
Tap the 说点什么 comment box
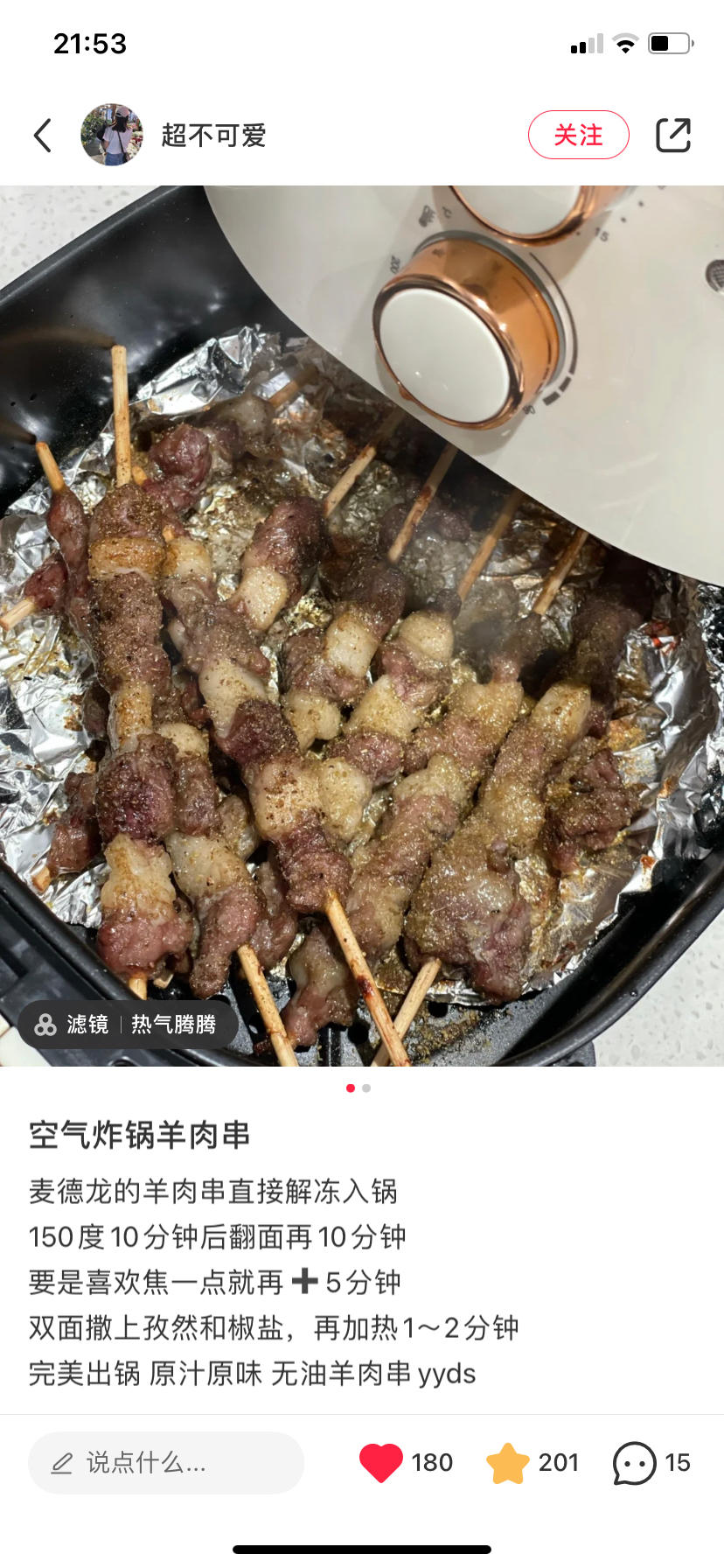(x=166, y=1462)
